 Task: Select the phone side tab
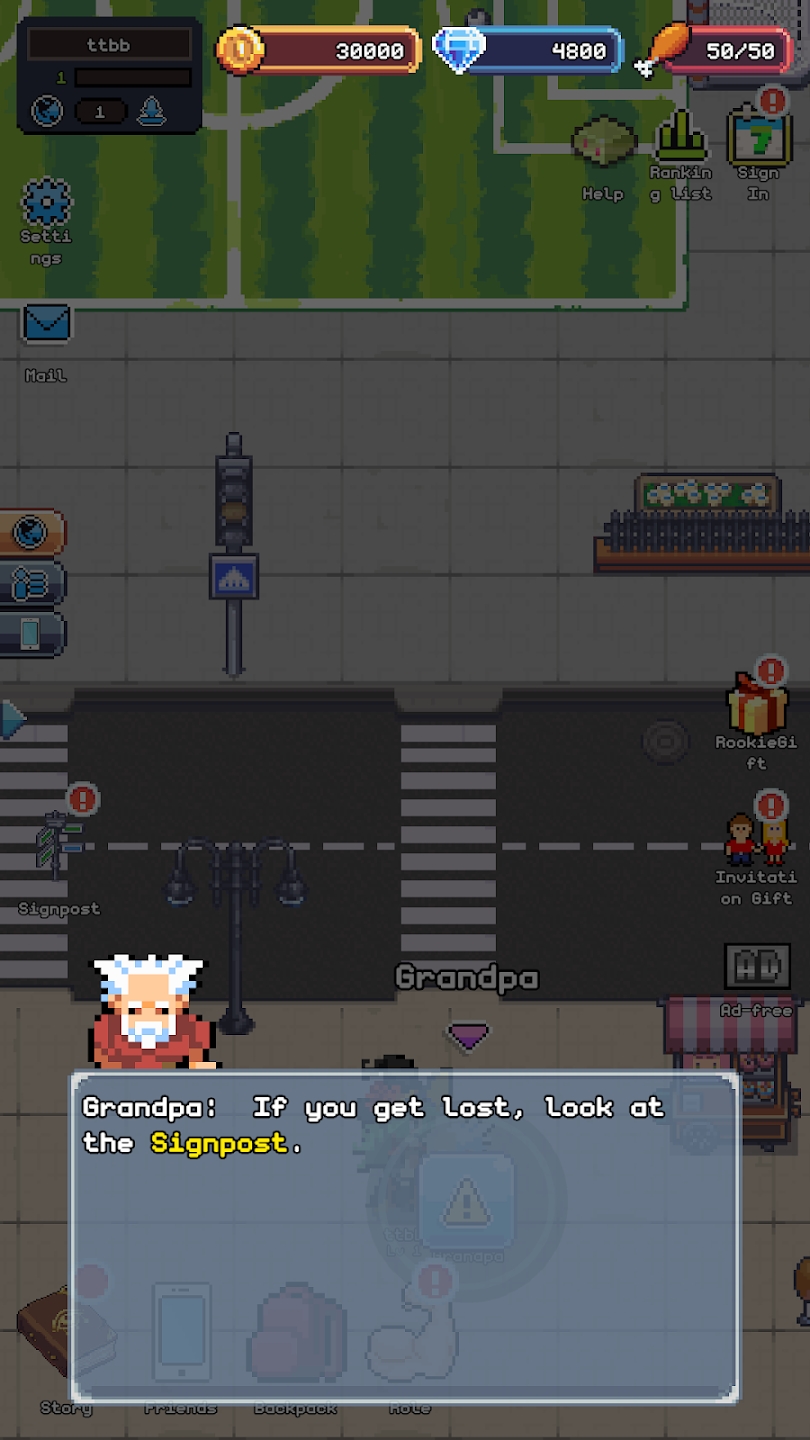[30, 634]
